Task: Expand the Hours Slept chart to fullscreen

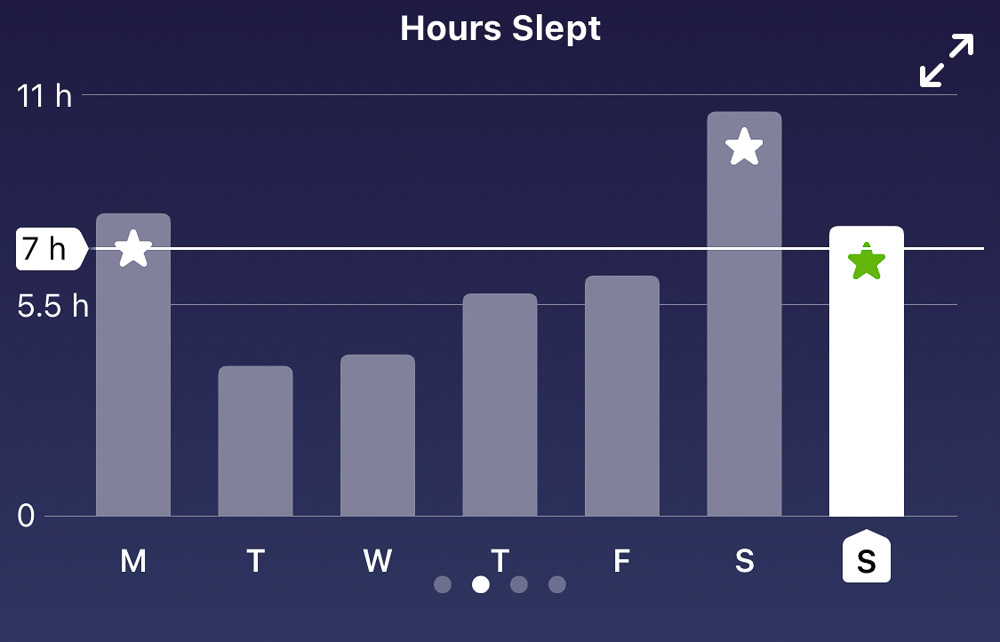Action: (946, 60)
